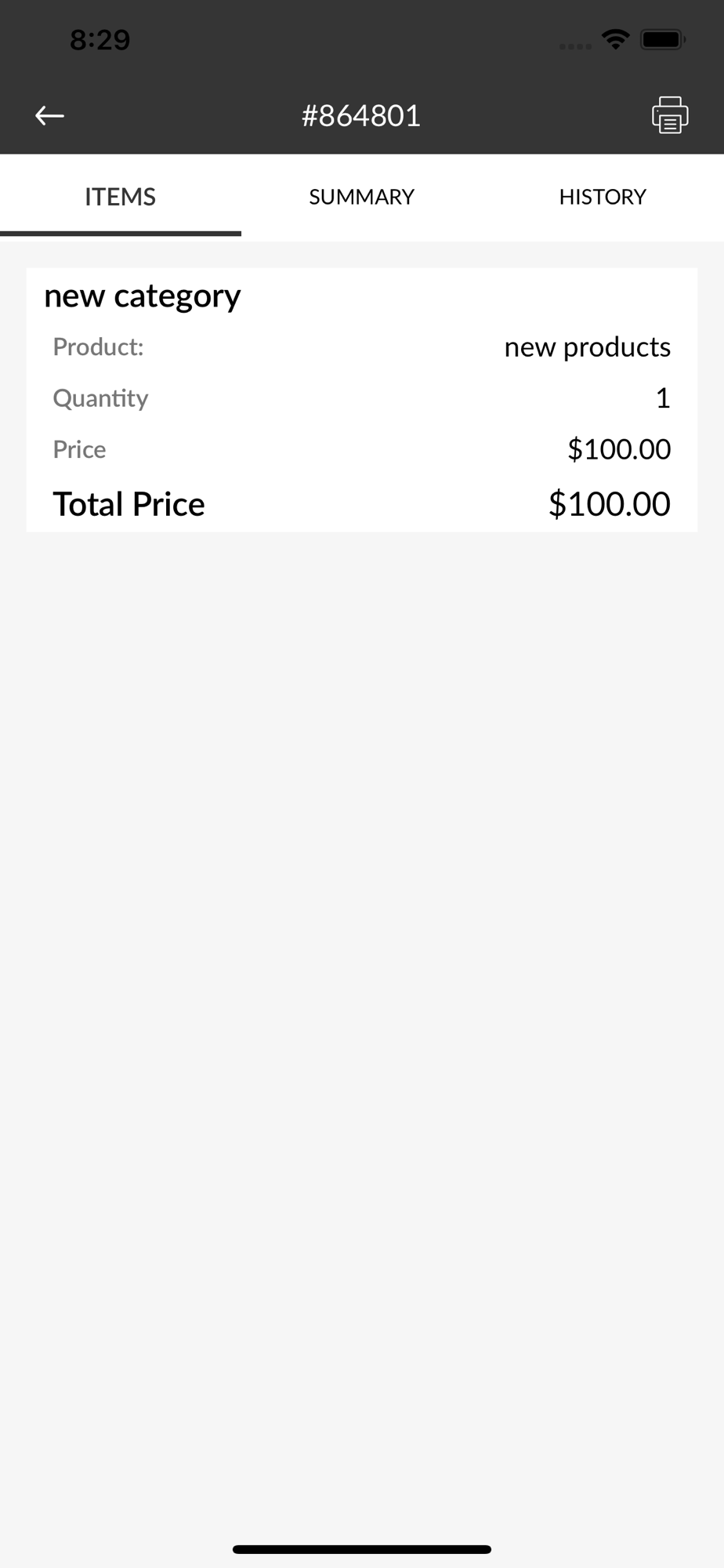Print order #864801 with printer icon
The width and height of the screenshot is (724, 1568).
670,115
